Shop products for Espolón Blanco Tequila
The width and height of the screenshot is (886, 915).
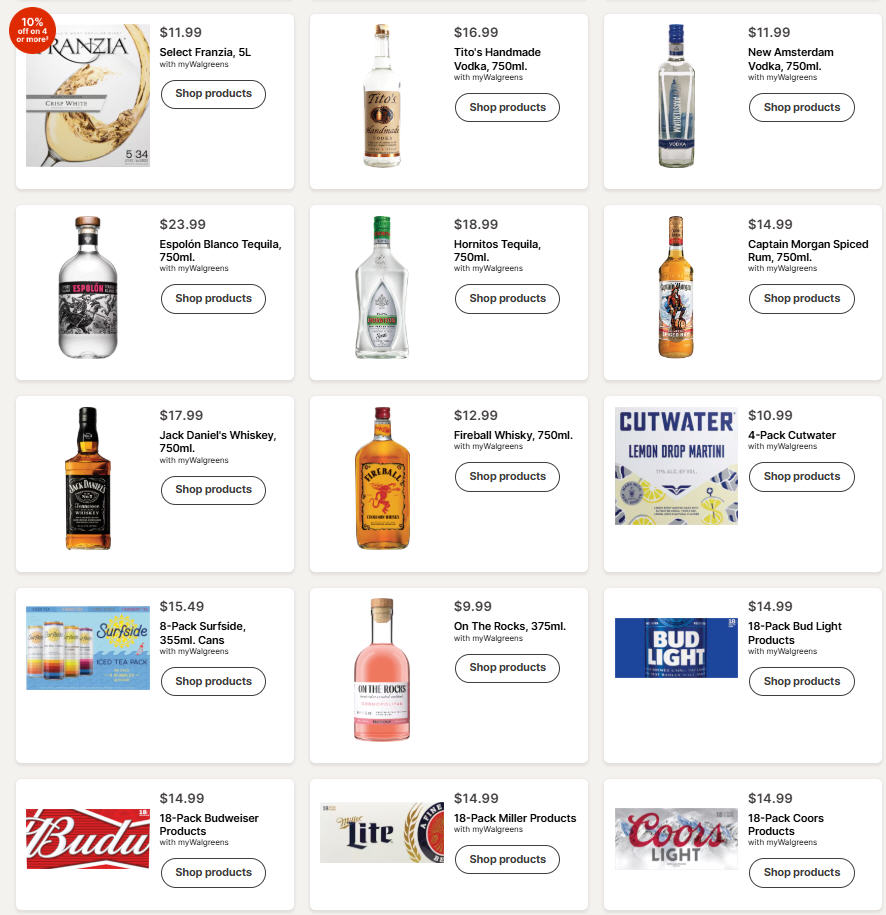tap(213, 298)
